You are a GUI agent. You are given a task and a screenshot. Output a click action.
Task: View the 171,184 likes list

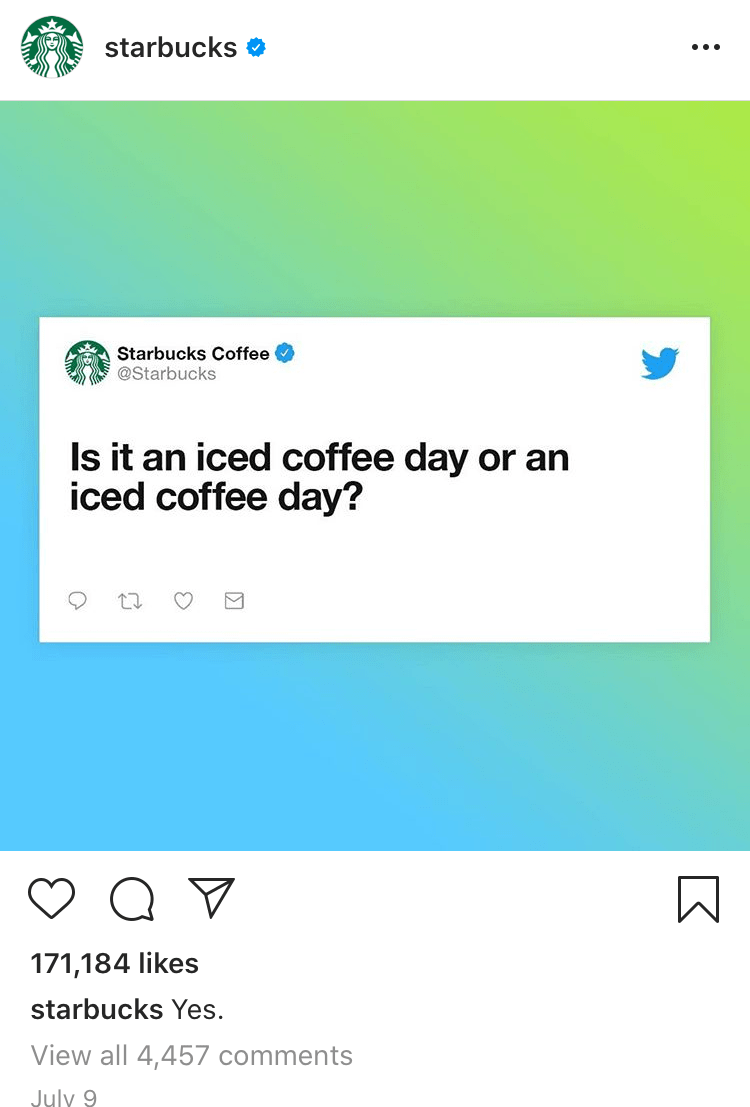(115, 963)
